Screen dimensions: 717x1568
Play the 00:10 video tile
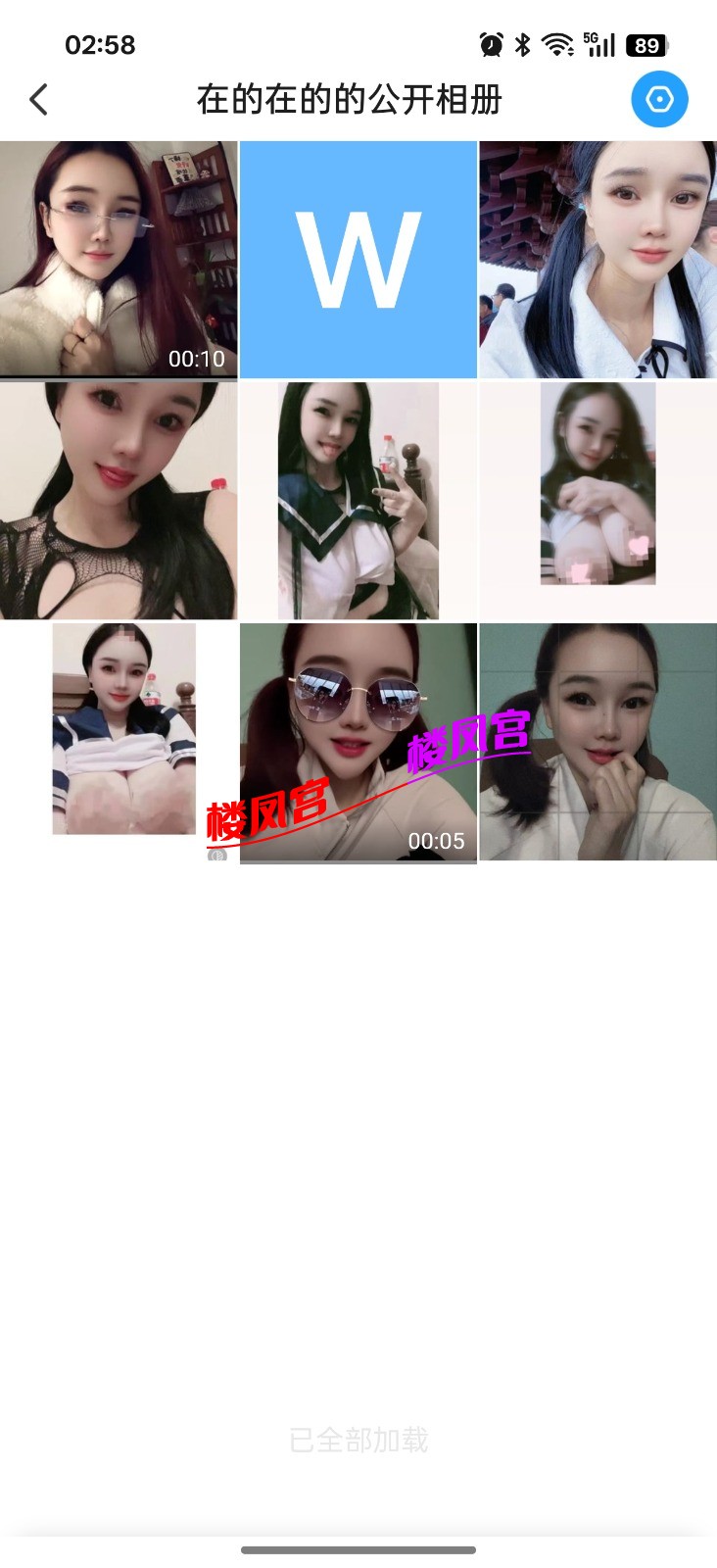point(119,260)
